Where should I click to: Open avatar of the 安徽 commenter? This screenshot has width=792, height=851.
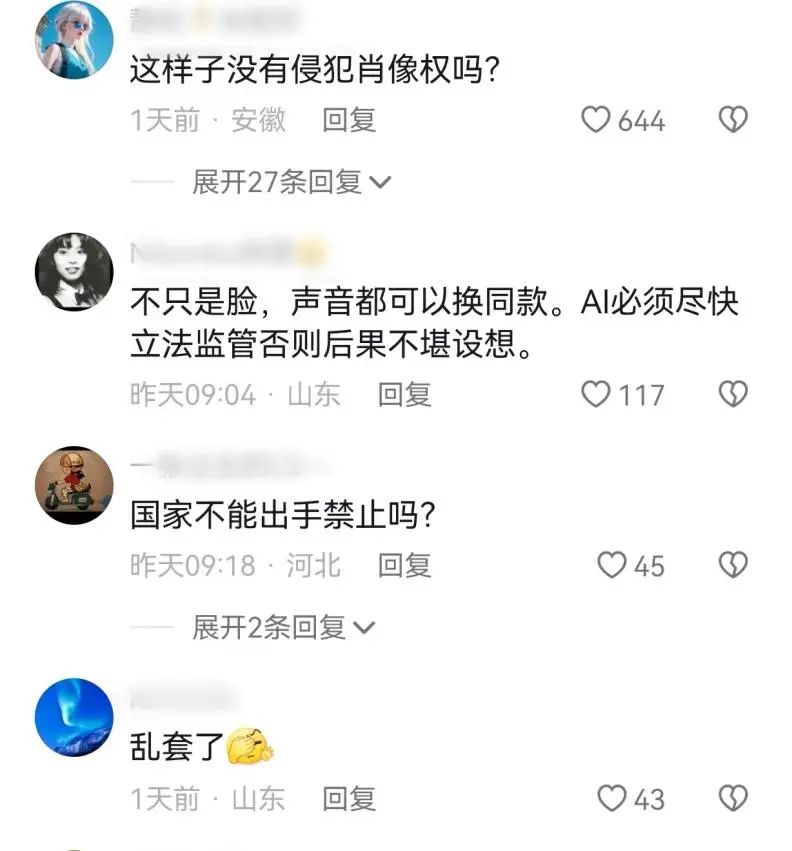pos(74,40)
